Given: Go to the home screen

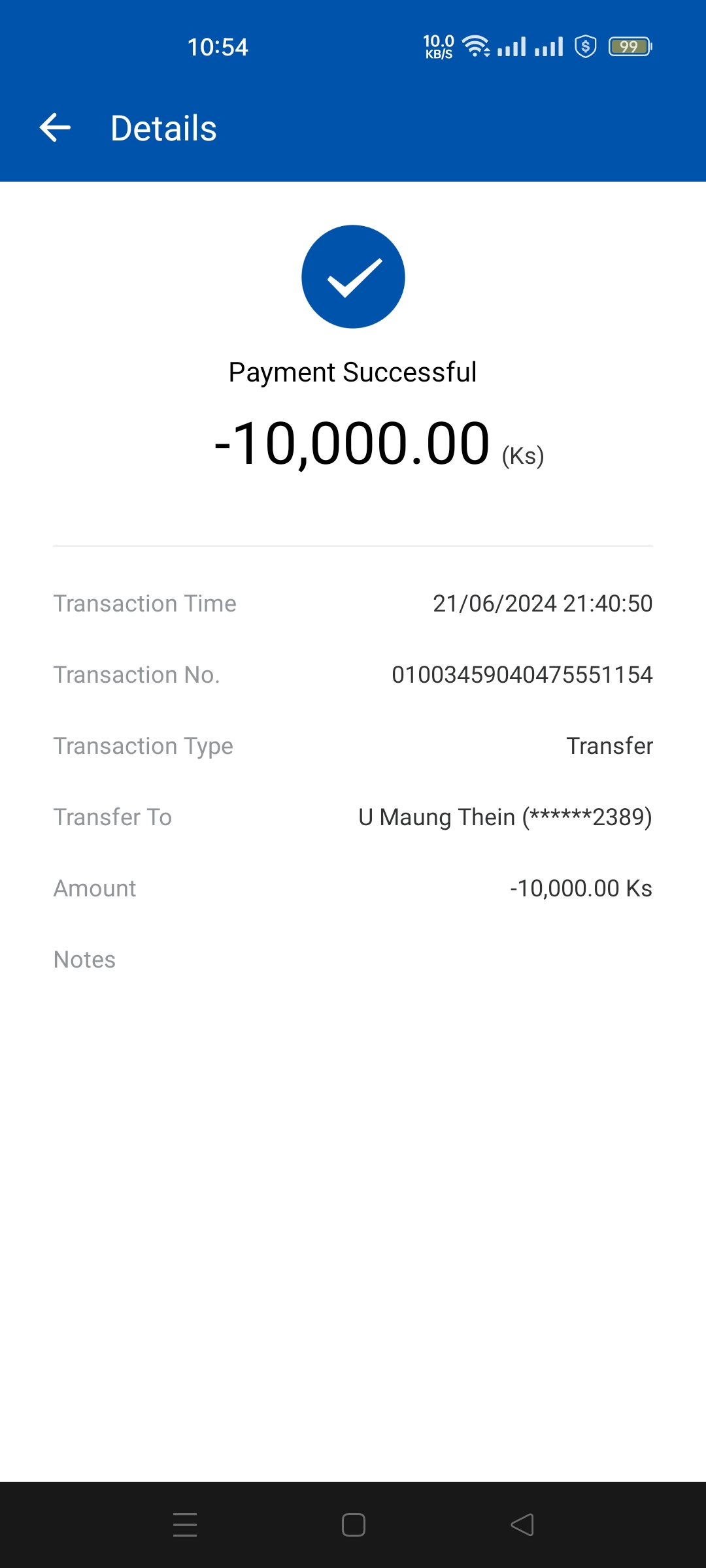Looking at the screenshot, I should point(353,1525).
